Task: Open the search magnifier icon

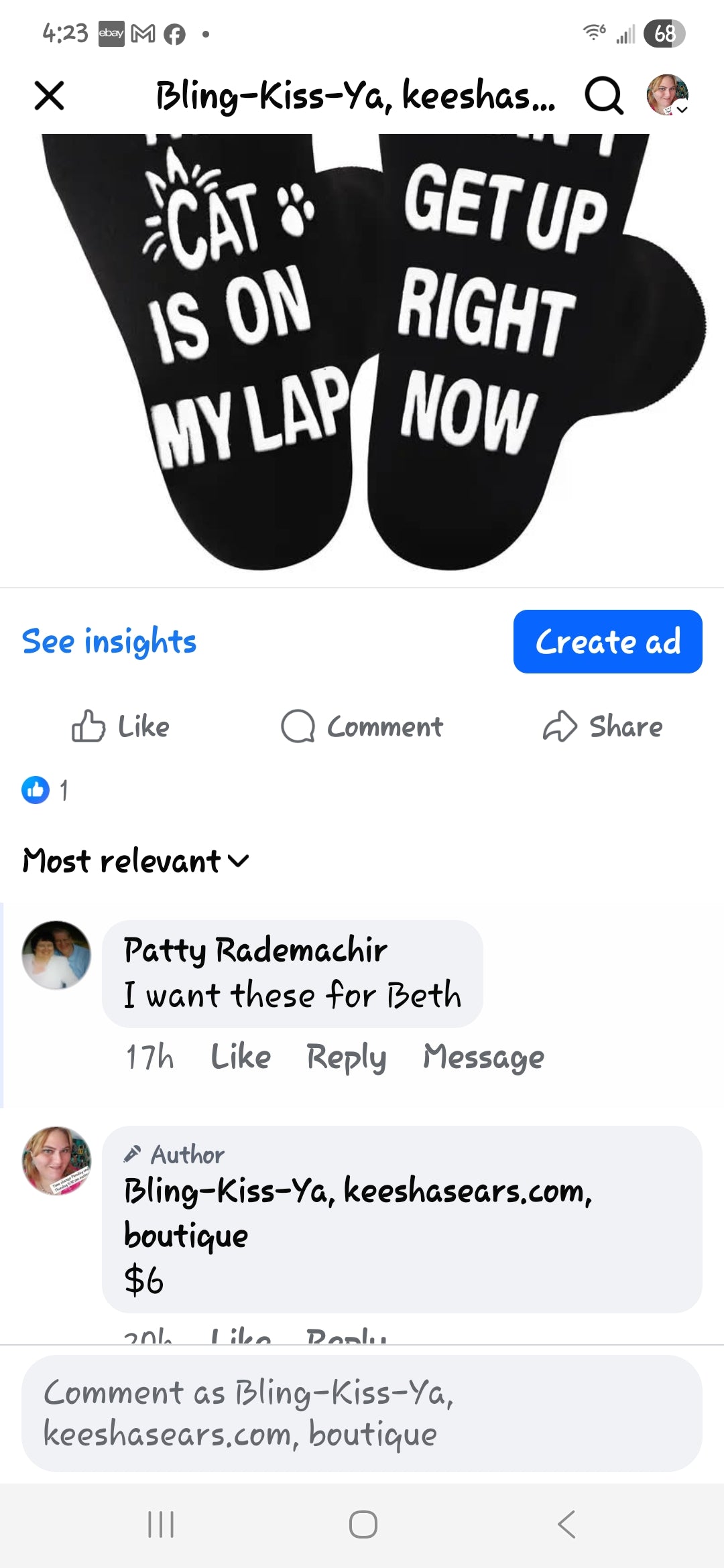Action: pos(603,96)
